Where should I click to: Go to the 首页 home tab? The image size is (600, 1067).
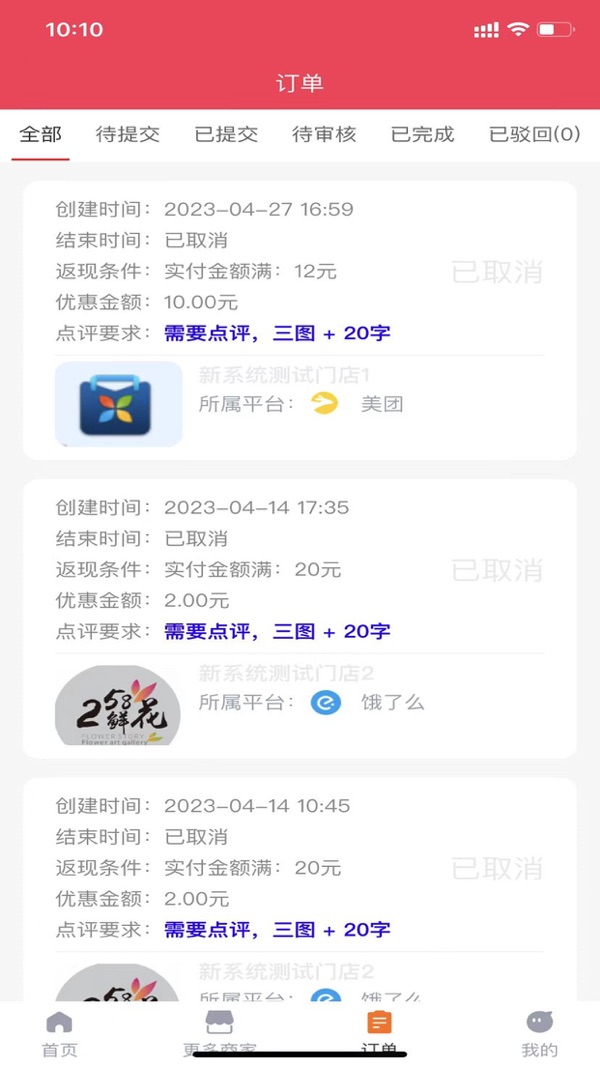pyautogui.click(x=59, y=1034)
